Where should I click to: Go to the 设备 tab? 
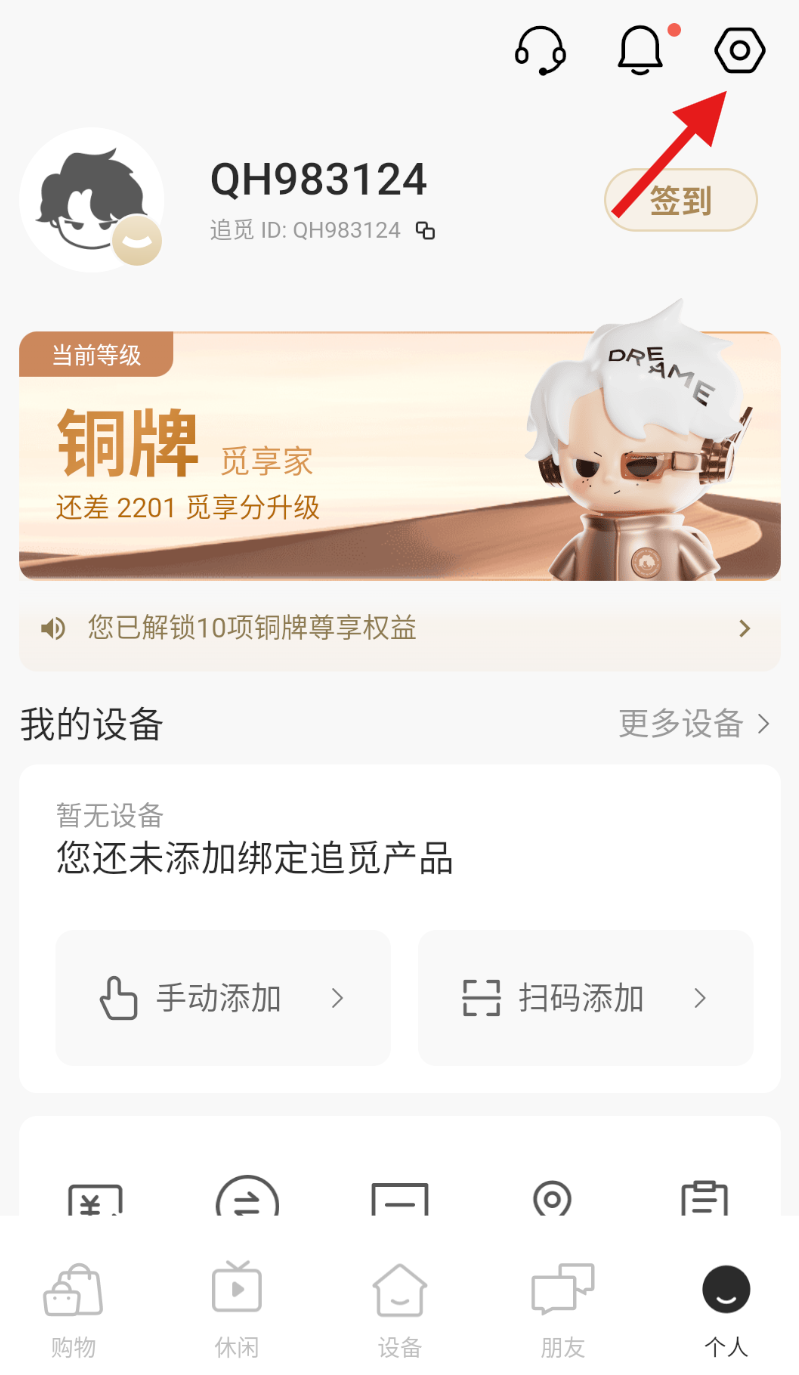pos(399,1309)
